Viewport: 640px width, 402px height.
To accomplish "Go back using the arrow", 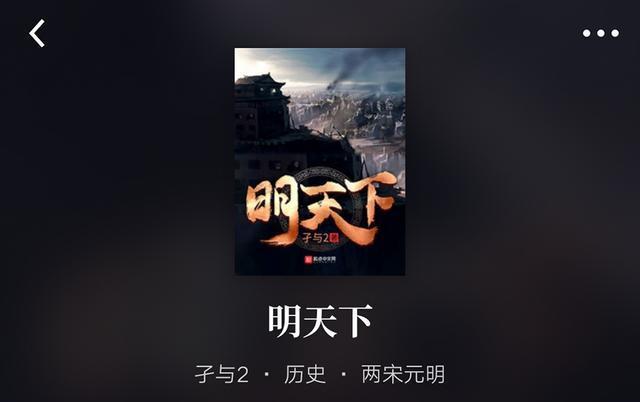I will point(37,34).
